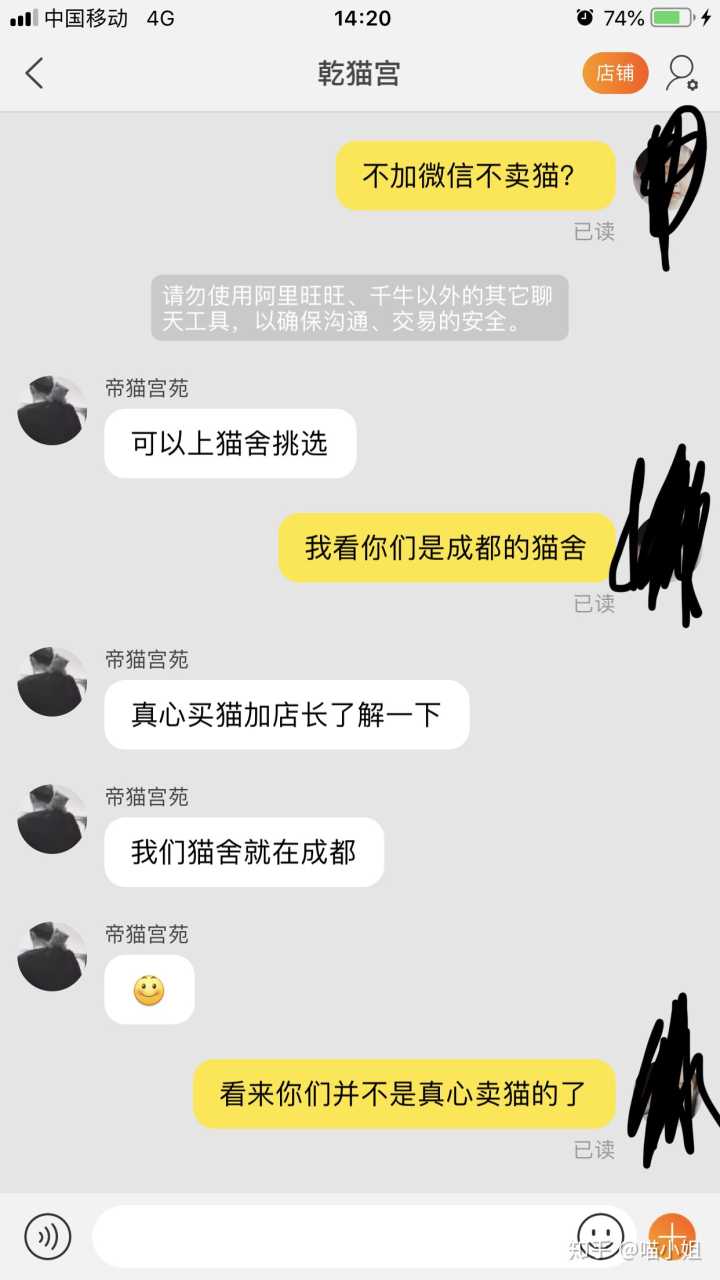Image resolution: width=720 pixels, height=1280 pixels.
Task: Tap 帝猫宫苑 avatar beside 可以上猫舍挑选
Action: pyautogui.click(x=52, y=411)
